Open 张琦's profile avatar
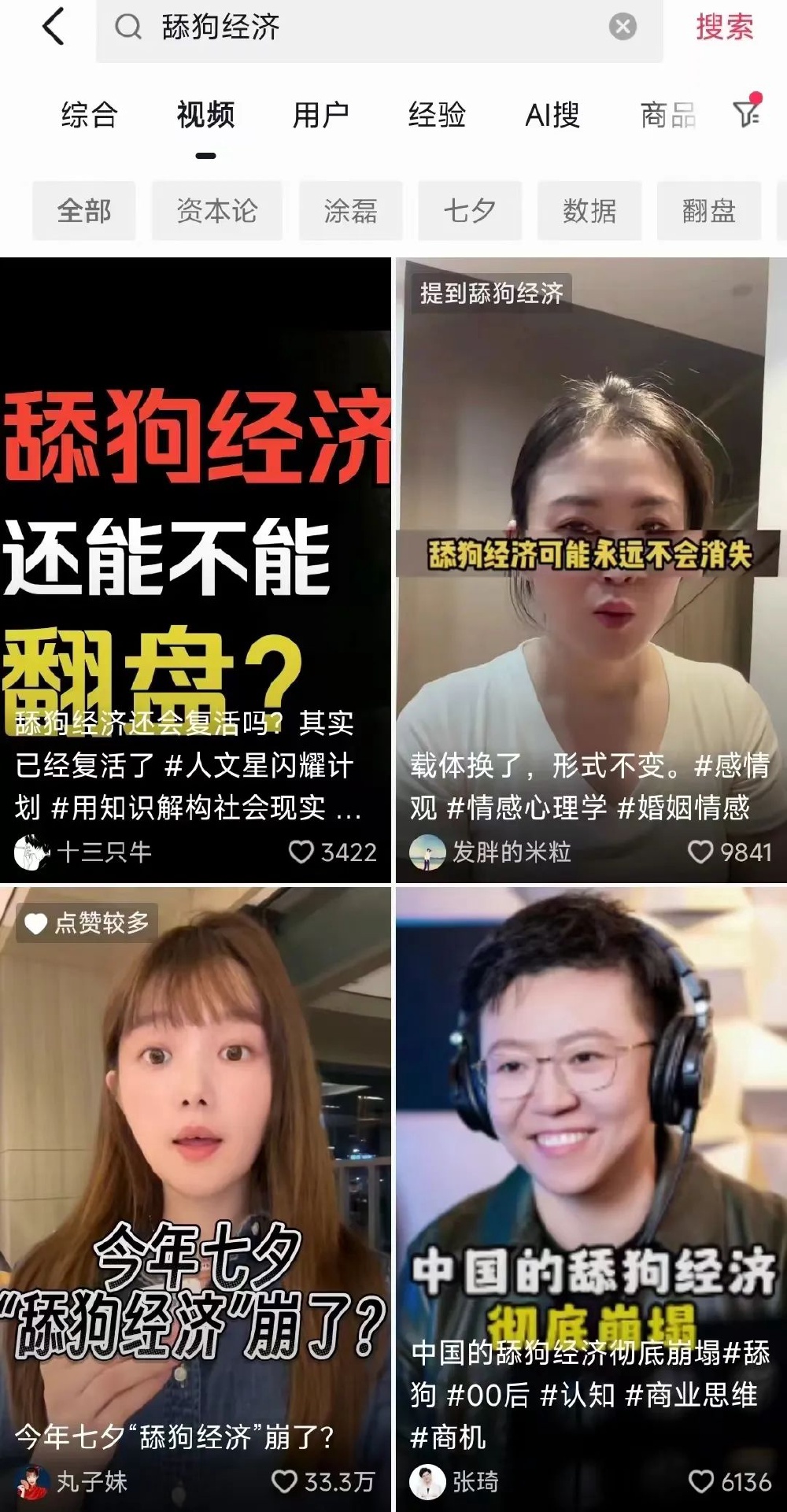The width and height of the screenshot is (787, 1512). (427, 1481)
